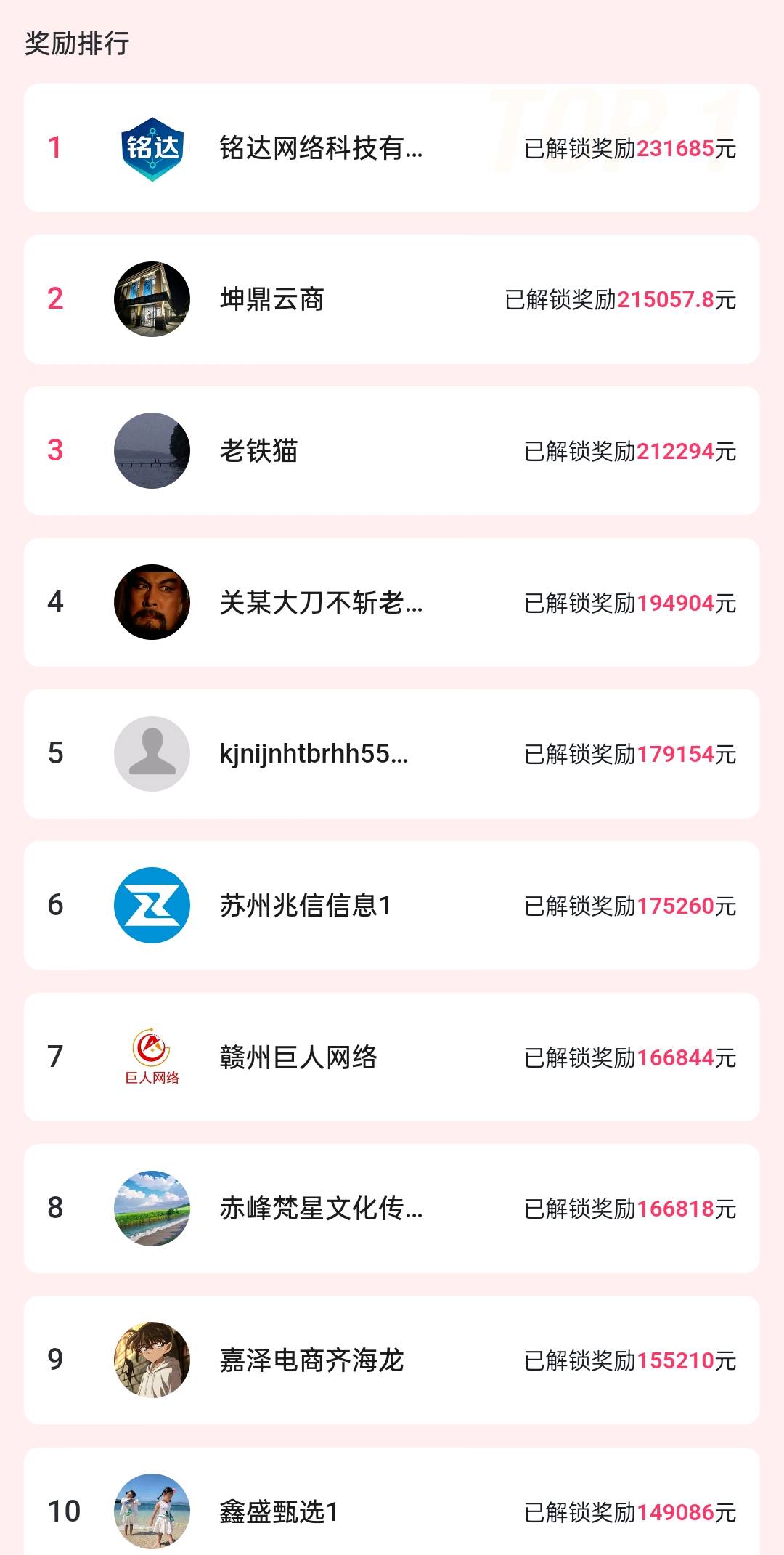
Task: Open the 老铁猫 ranking row
Action: [392, 451]
